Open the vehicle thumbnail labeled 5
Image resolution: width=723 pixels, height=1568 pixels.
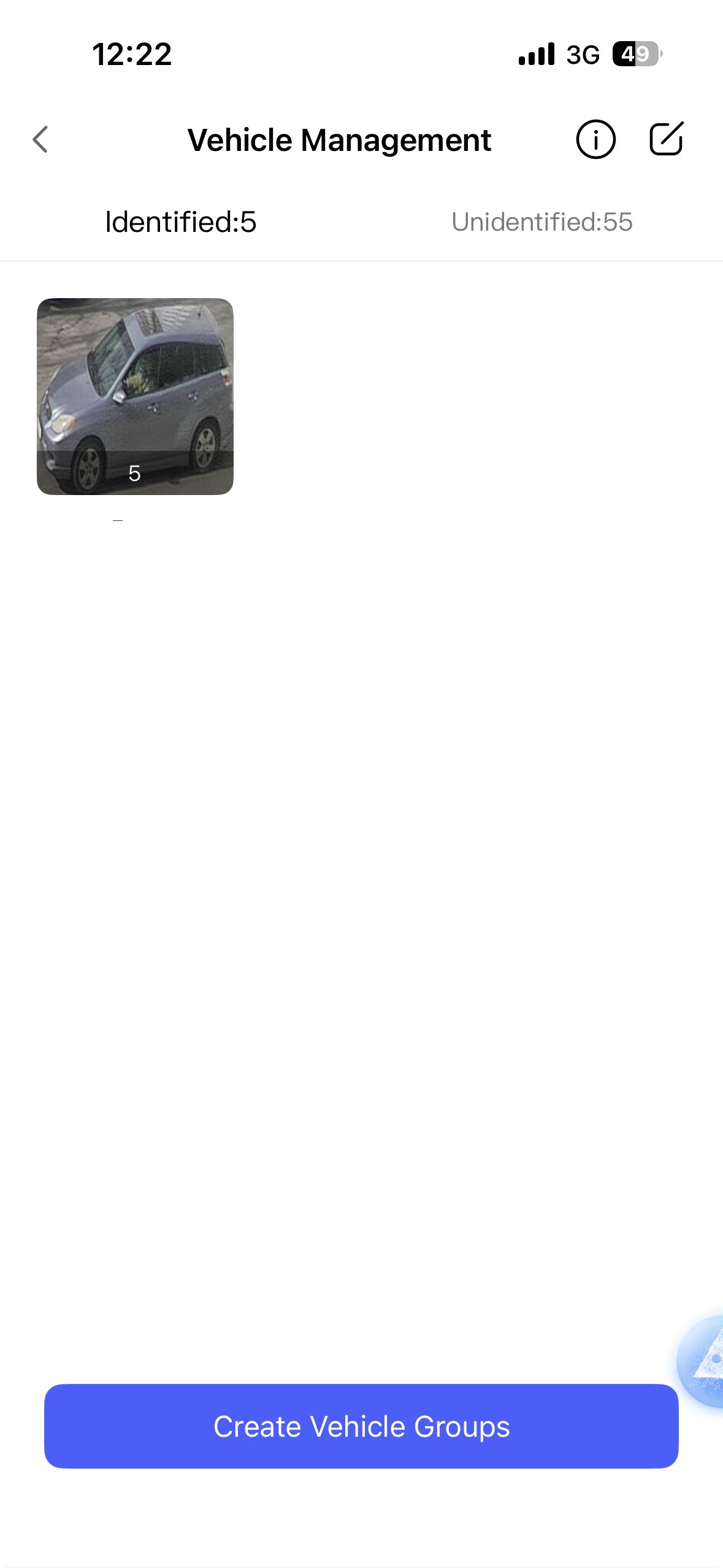(x=135, y=396)
